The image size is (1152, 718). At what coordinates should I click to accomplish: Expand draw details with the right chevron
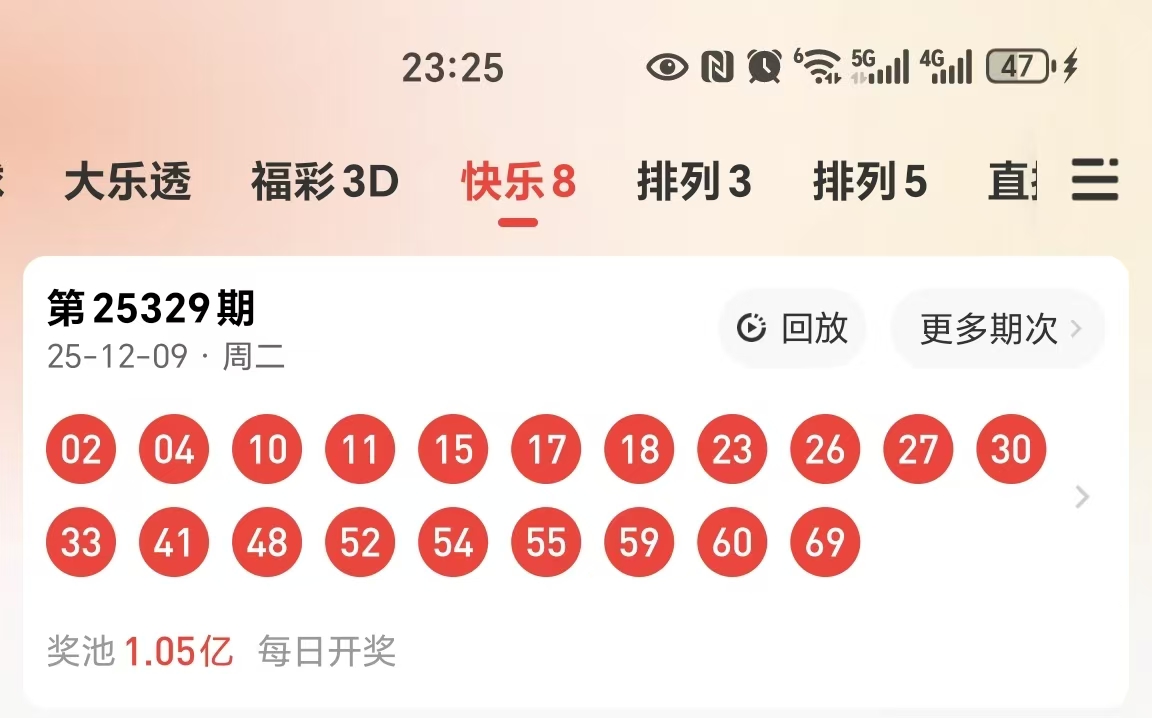pos(1081,497)
